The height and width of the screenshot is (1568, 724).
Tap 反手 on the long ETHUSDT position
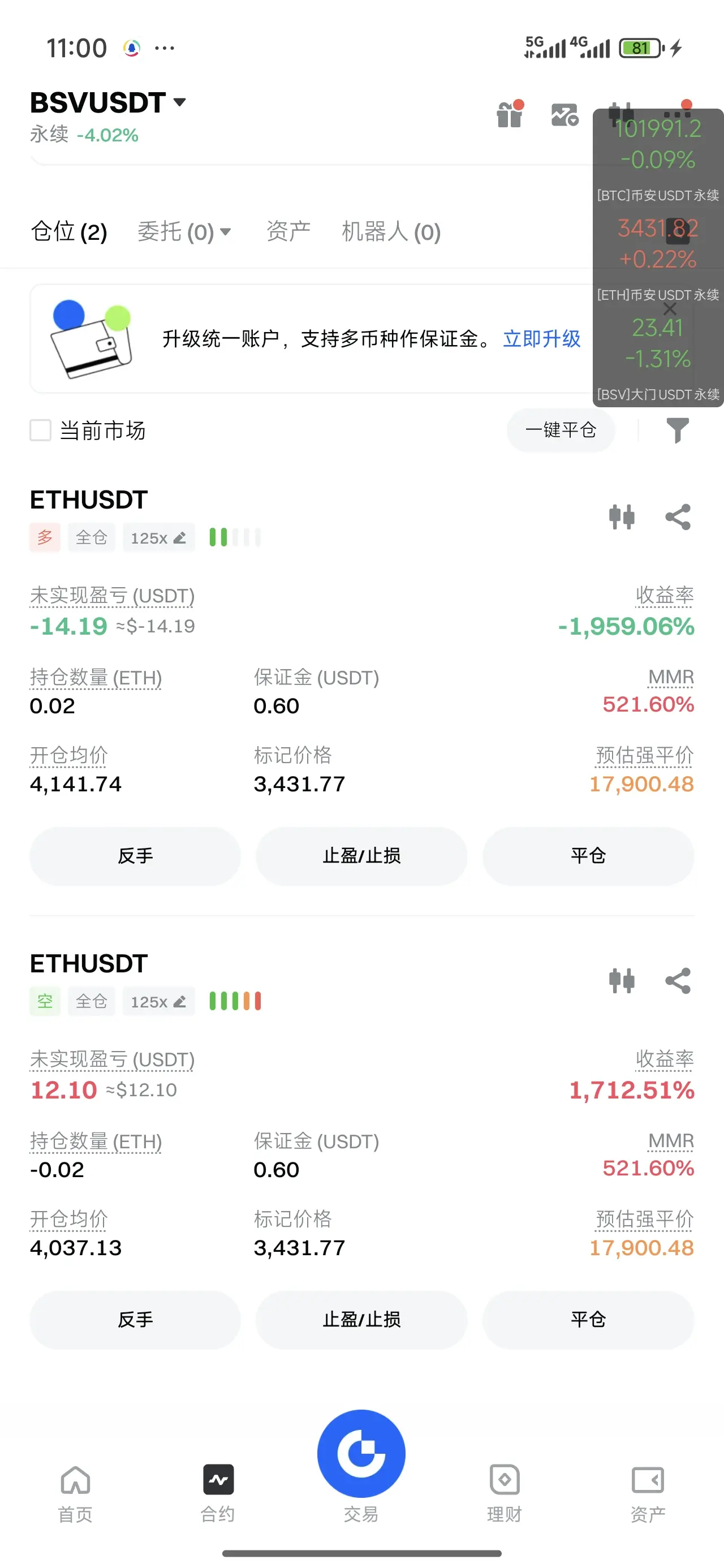tap(135, 856)
